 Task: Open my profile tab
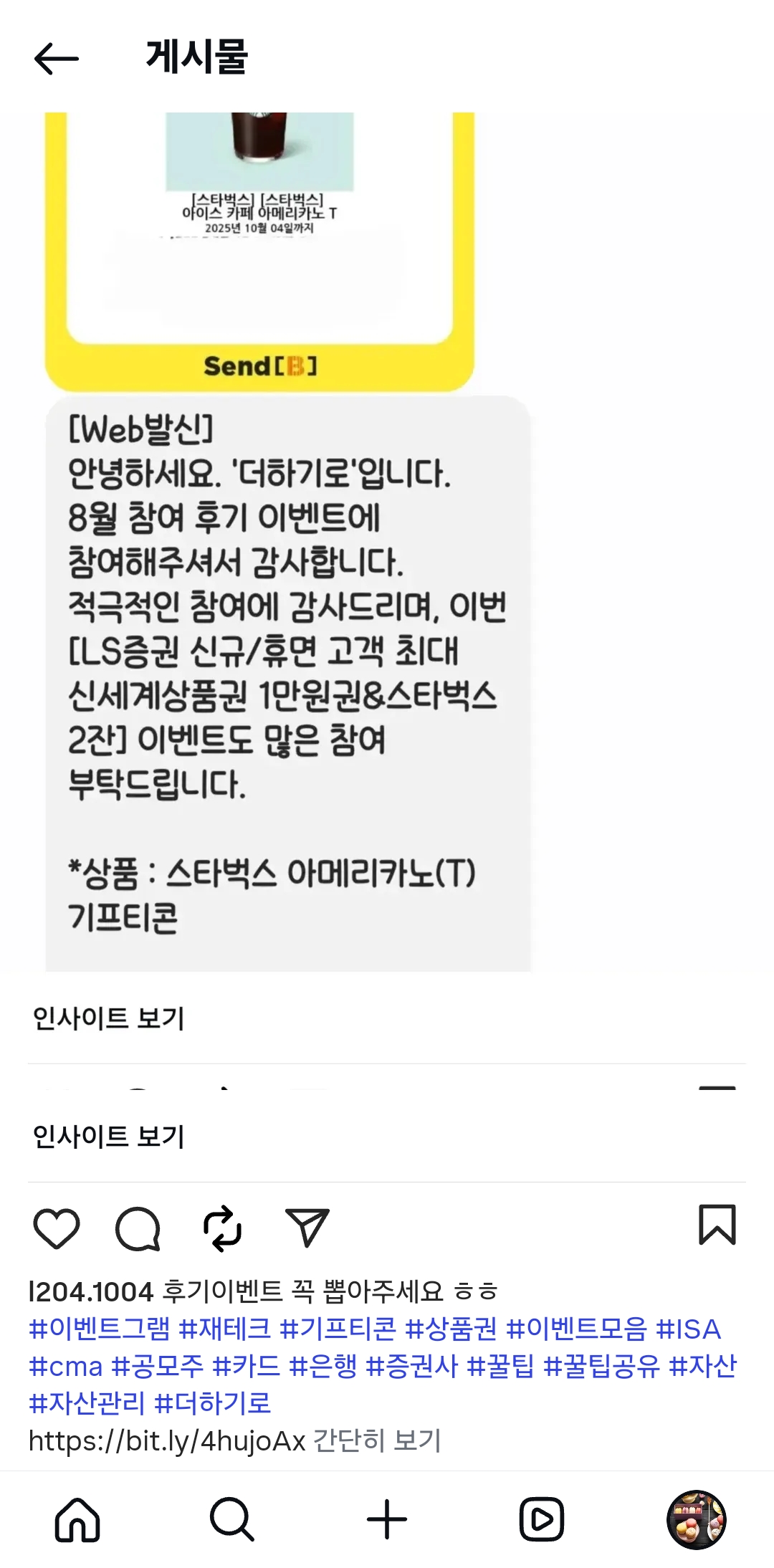pos(696,1519)
